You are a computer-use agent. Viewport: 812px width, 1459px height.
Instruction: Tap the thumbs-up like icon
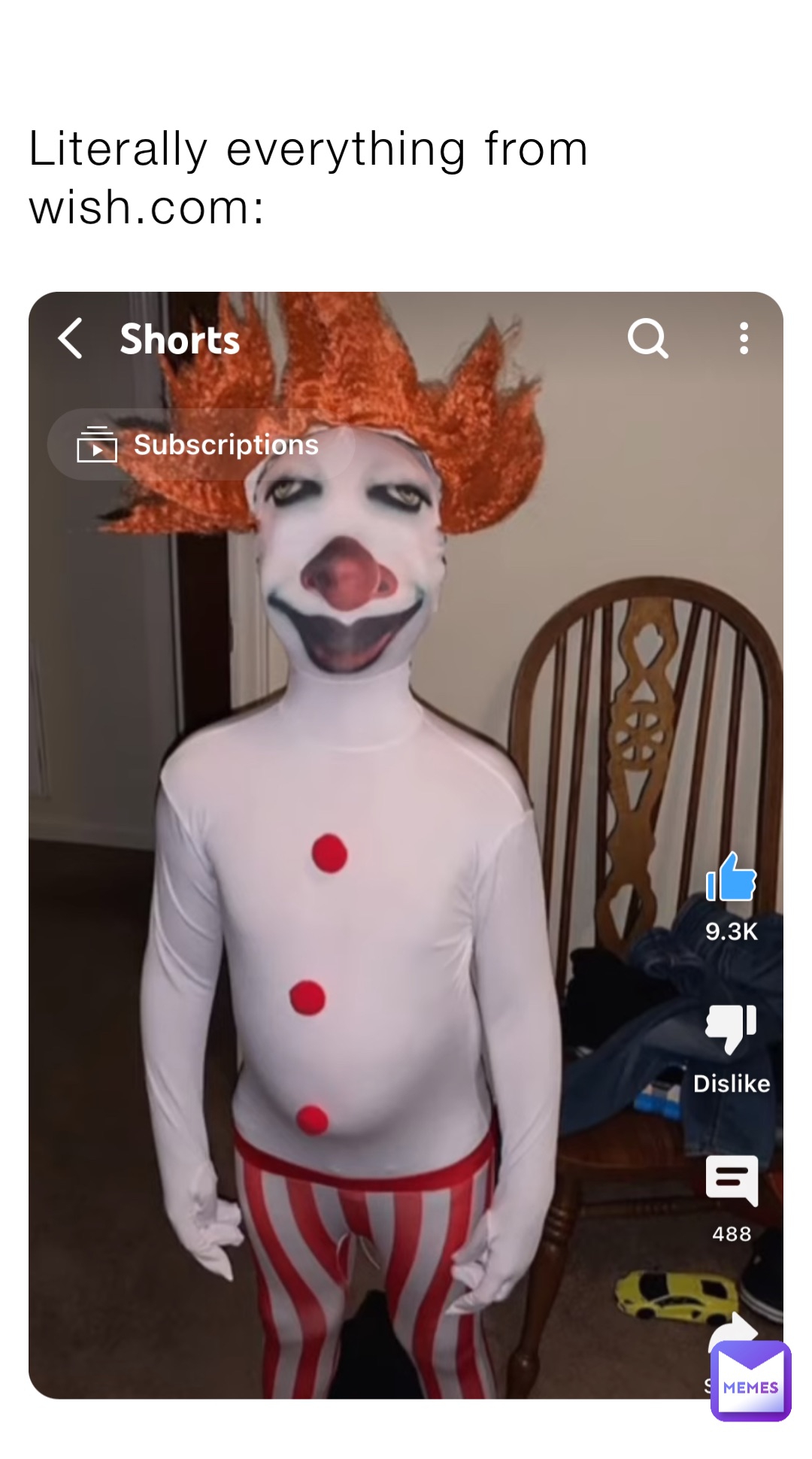(731, 887)
